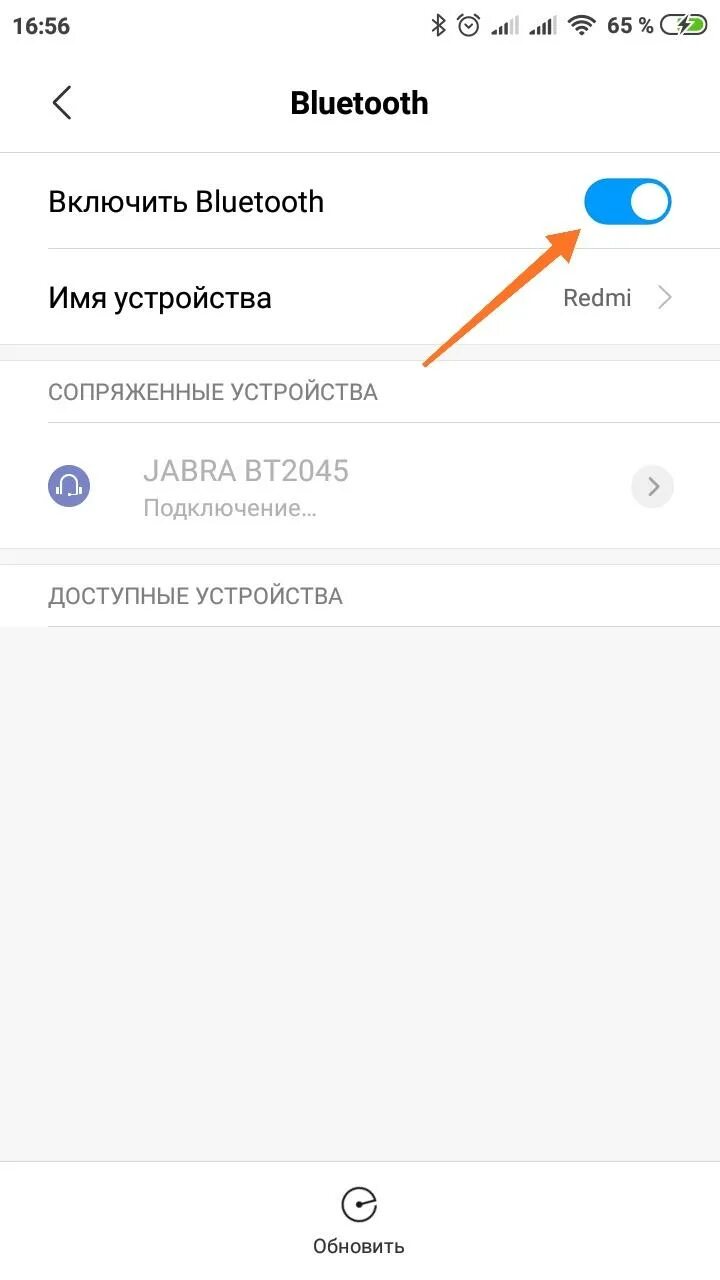Open JABRA BT2045 details chevron
Viewport: 720px width, 1280px height.
[x=653, y=487]
